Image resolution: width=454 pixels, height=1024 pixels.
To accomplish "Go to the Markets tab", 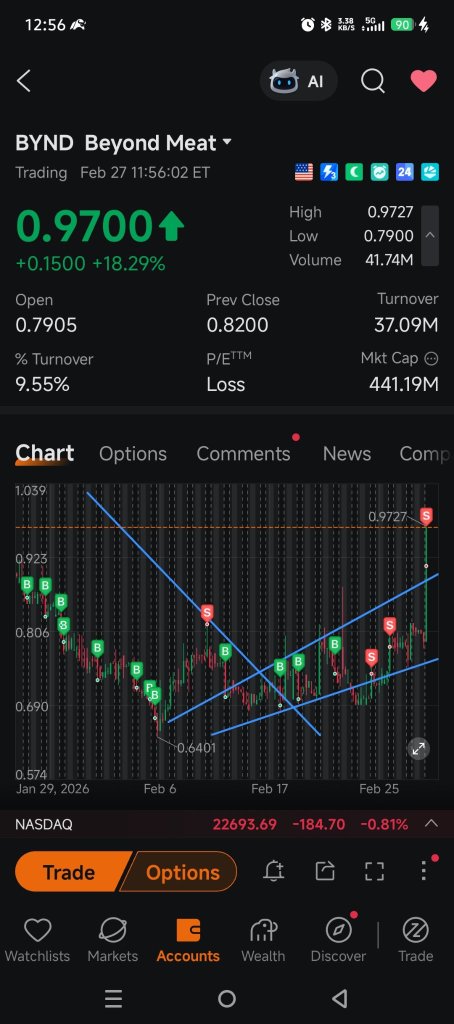I will 113,940.
